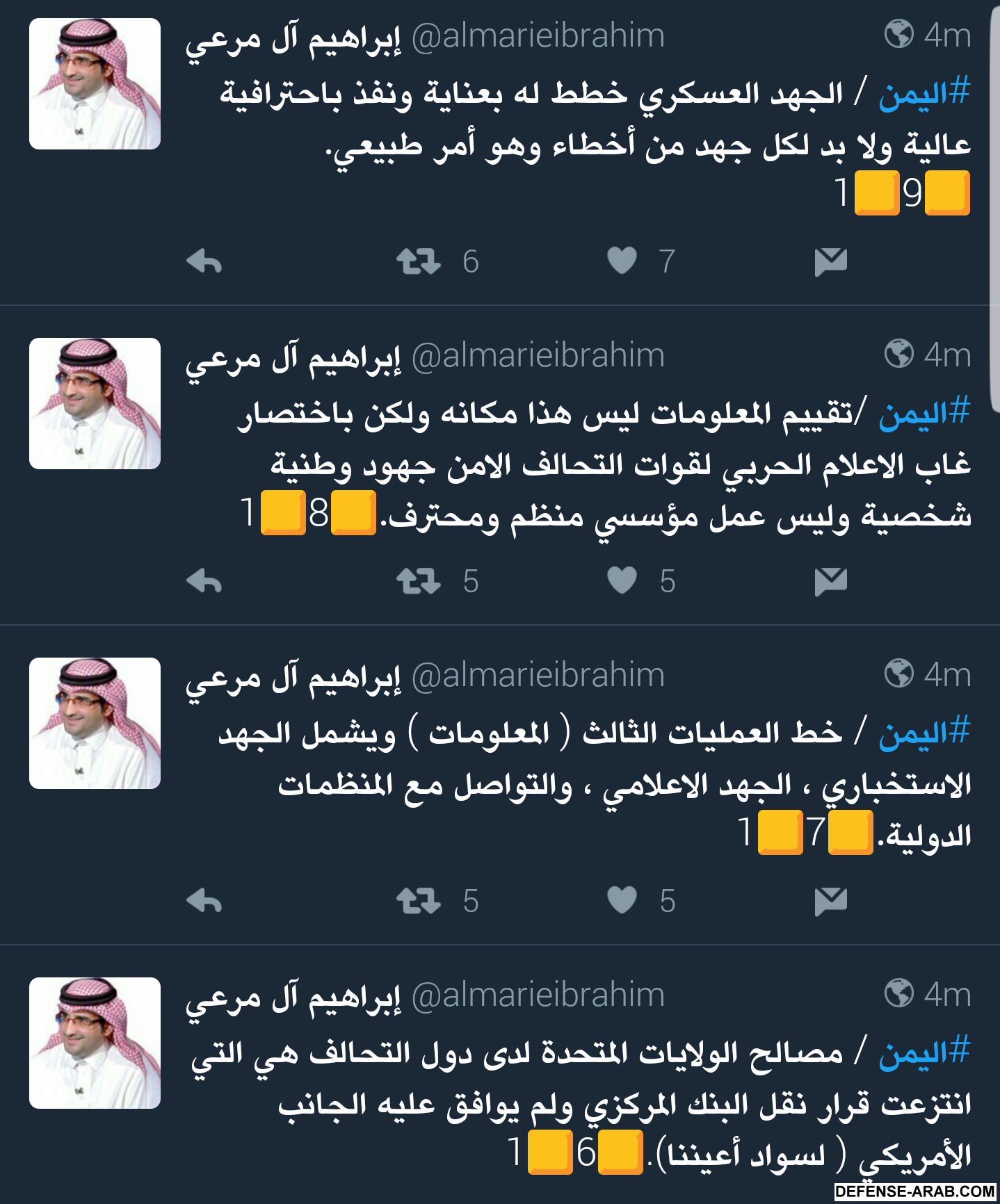Reply to the tweet about تقييم المعلومات
The height and width of the screenshot is (1204, 1000).
click(204, 581)
